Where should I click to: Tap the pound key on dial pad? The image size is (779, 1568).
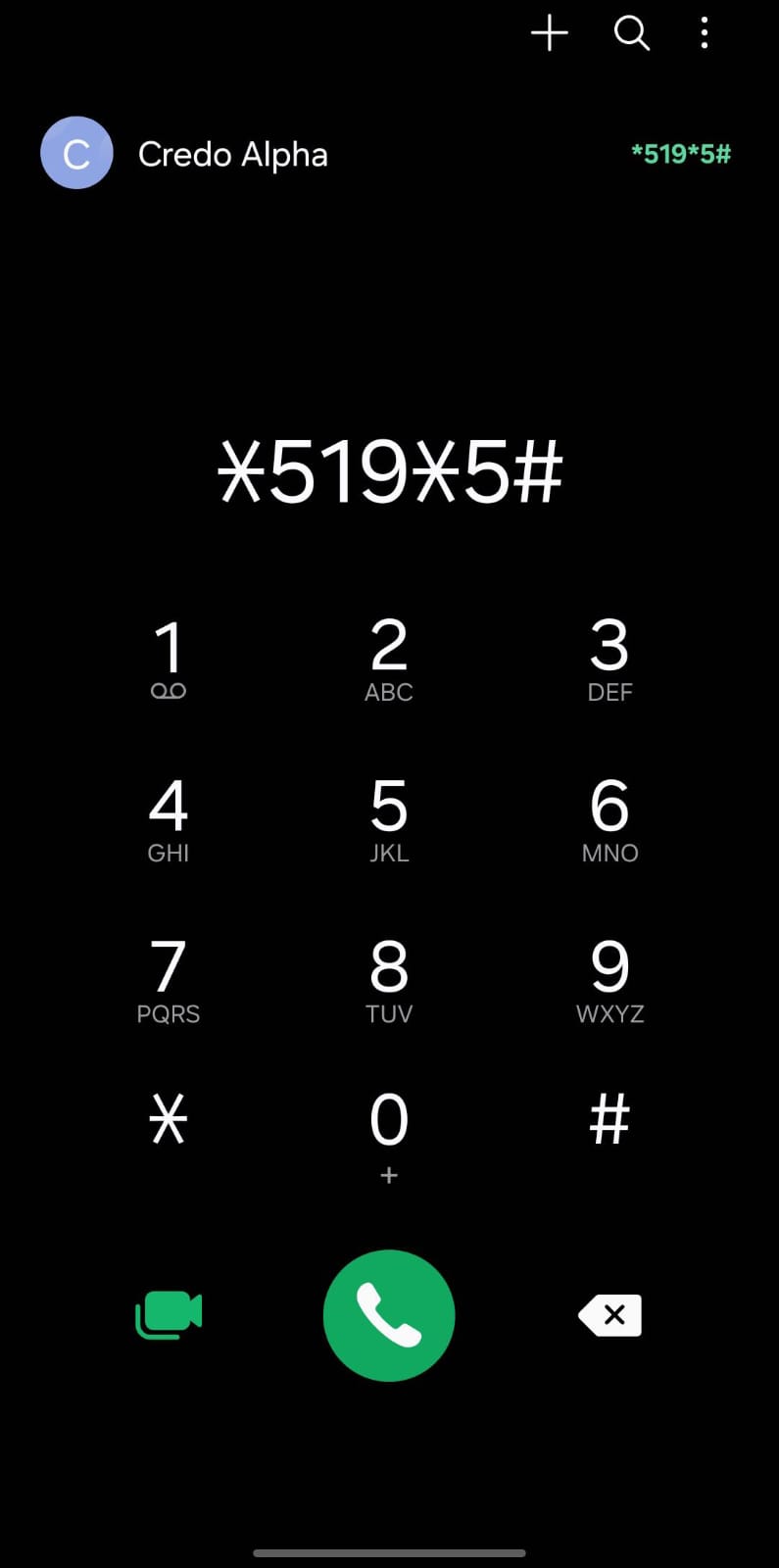[x=609, y=1119]
